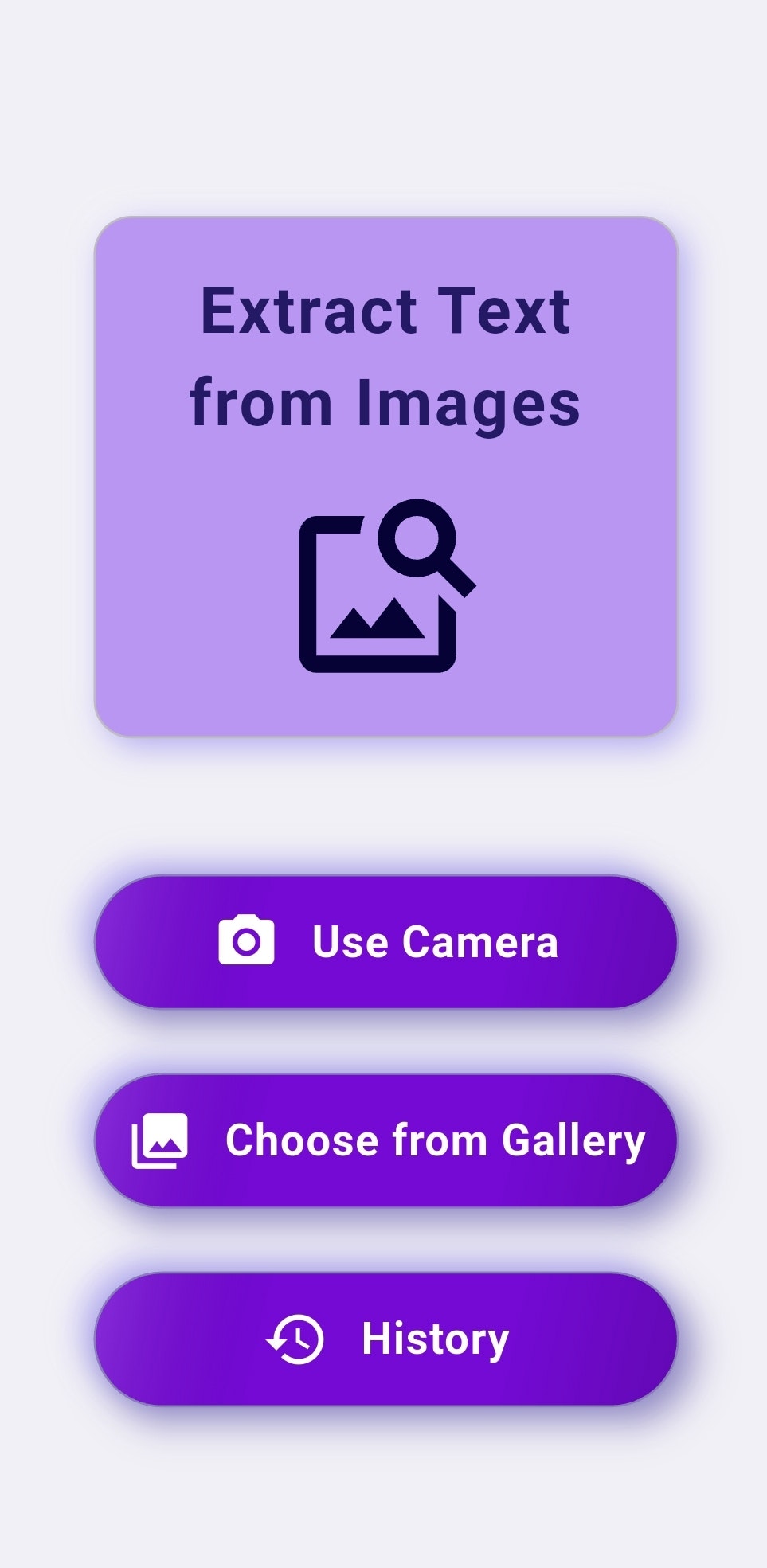Image resolution: width=767 pixels, height=1568 pixels.
Task: Select the Use Camera label text
Action: (435, 942)
